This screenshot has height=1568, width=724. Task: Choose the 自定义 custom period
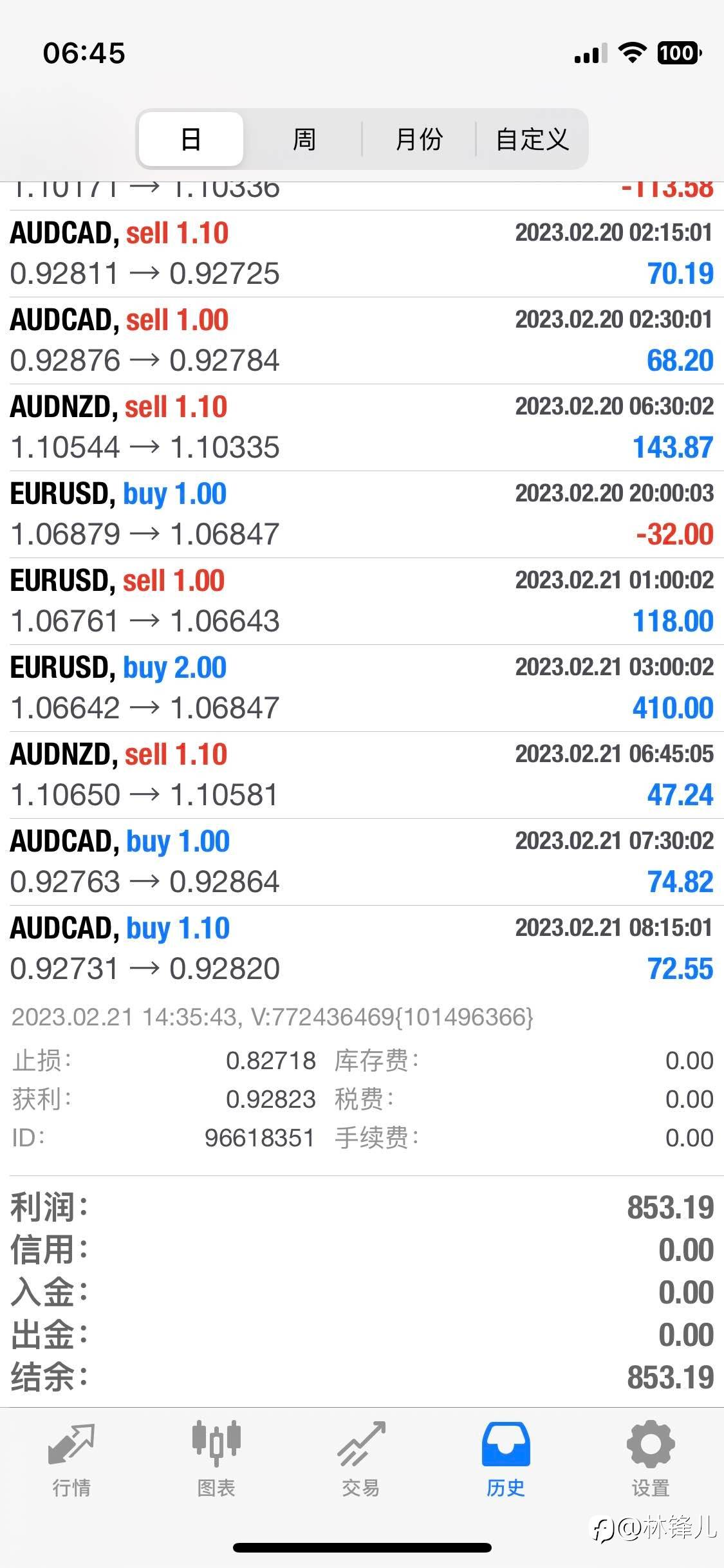click(532, 139)
